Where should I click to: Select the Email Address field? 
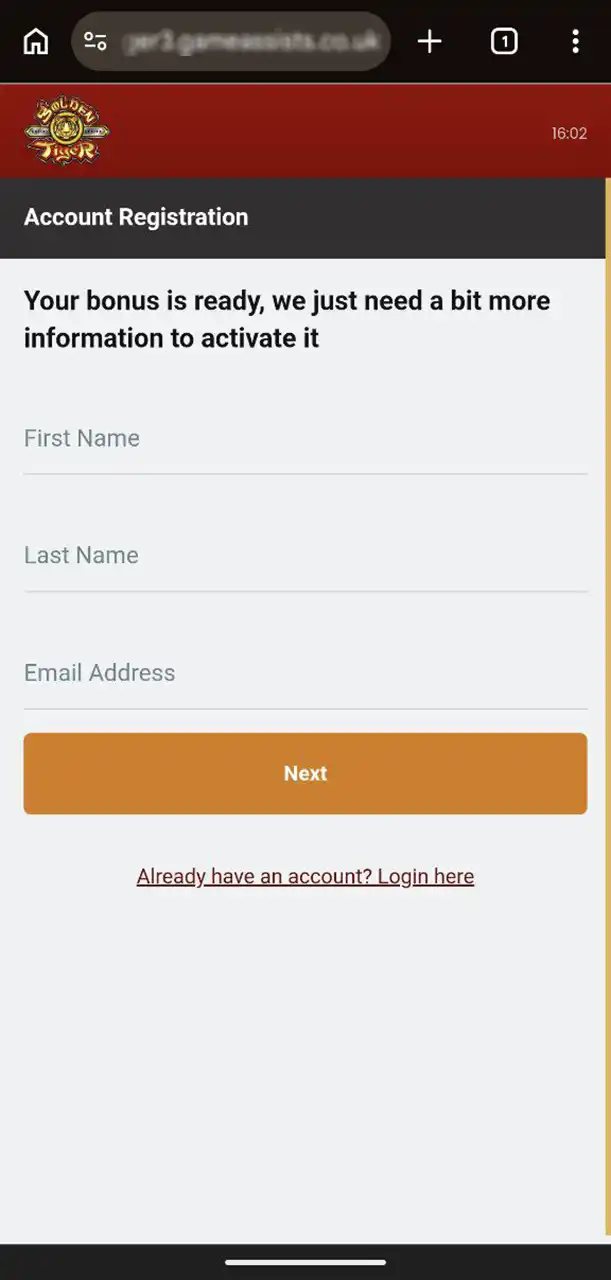tap(305, 673)
